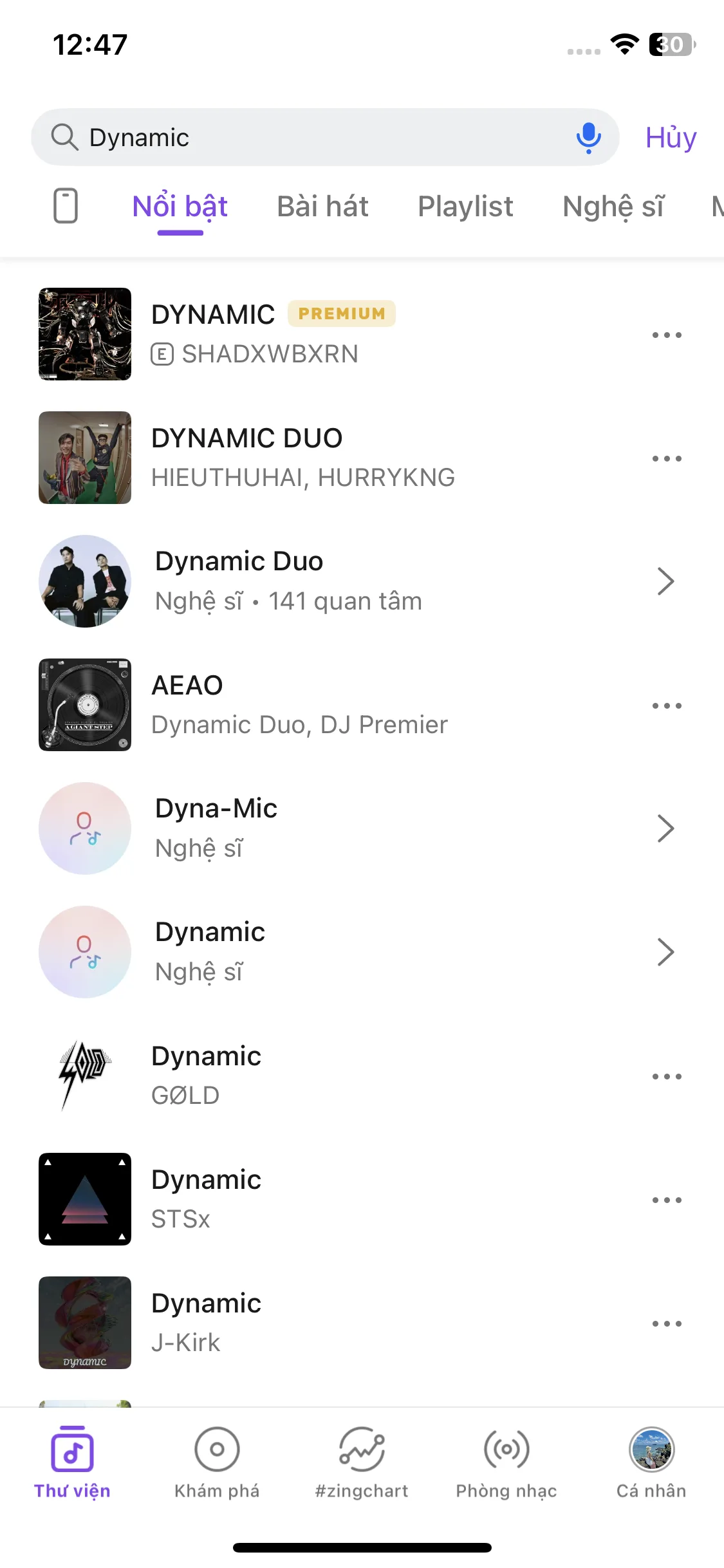This screenshot has width=724, height=1568.
Task: Switch to the Playlist tab
Action: [465, 207]
